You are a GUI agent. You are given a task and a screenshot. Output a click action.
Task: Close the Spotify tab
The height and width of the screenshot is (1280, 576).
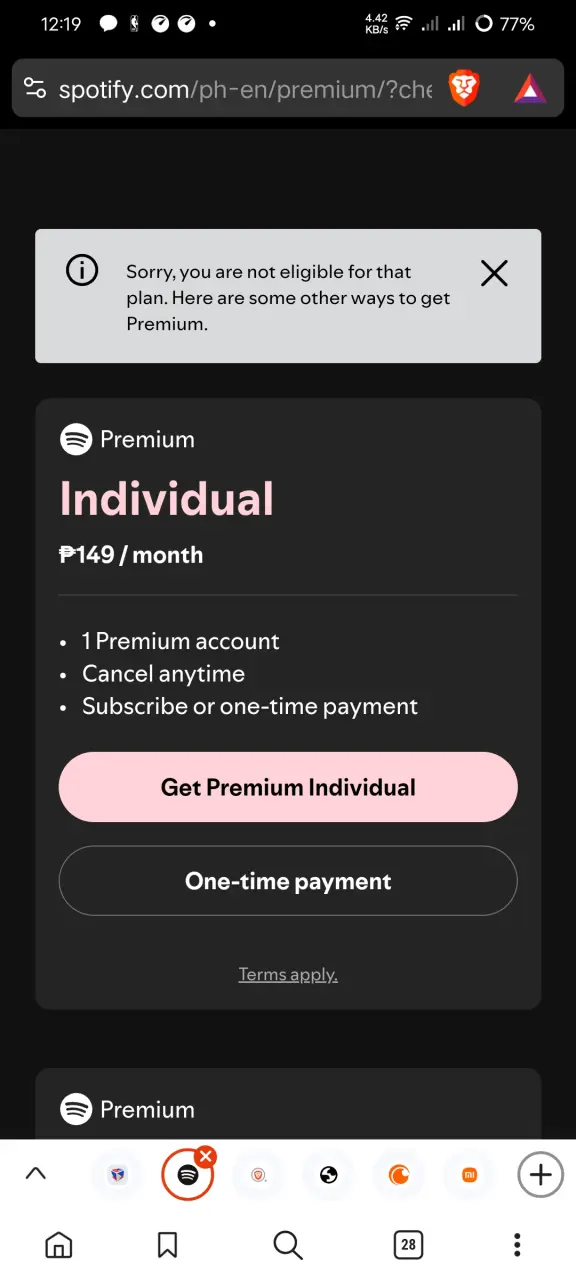tap(206, 1157)
